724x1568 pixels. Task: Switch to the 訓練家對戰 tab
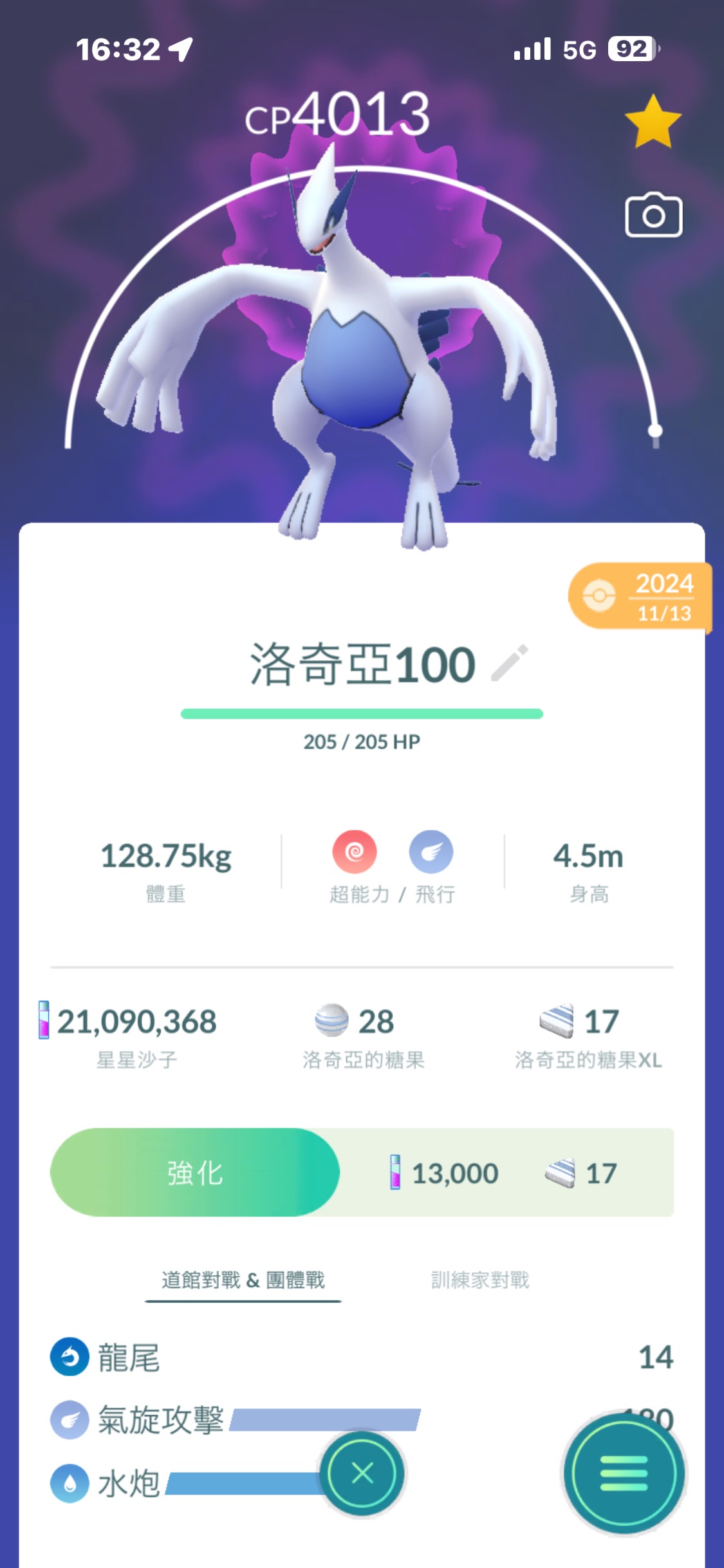[x=480, y=1280]
